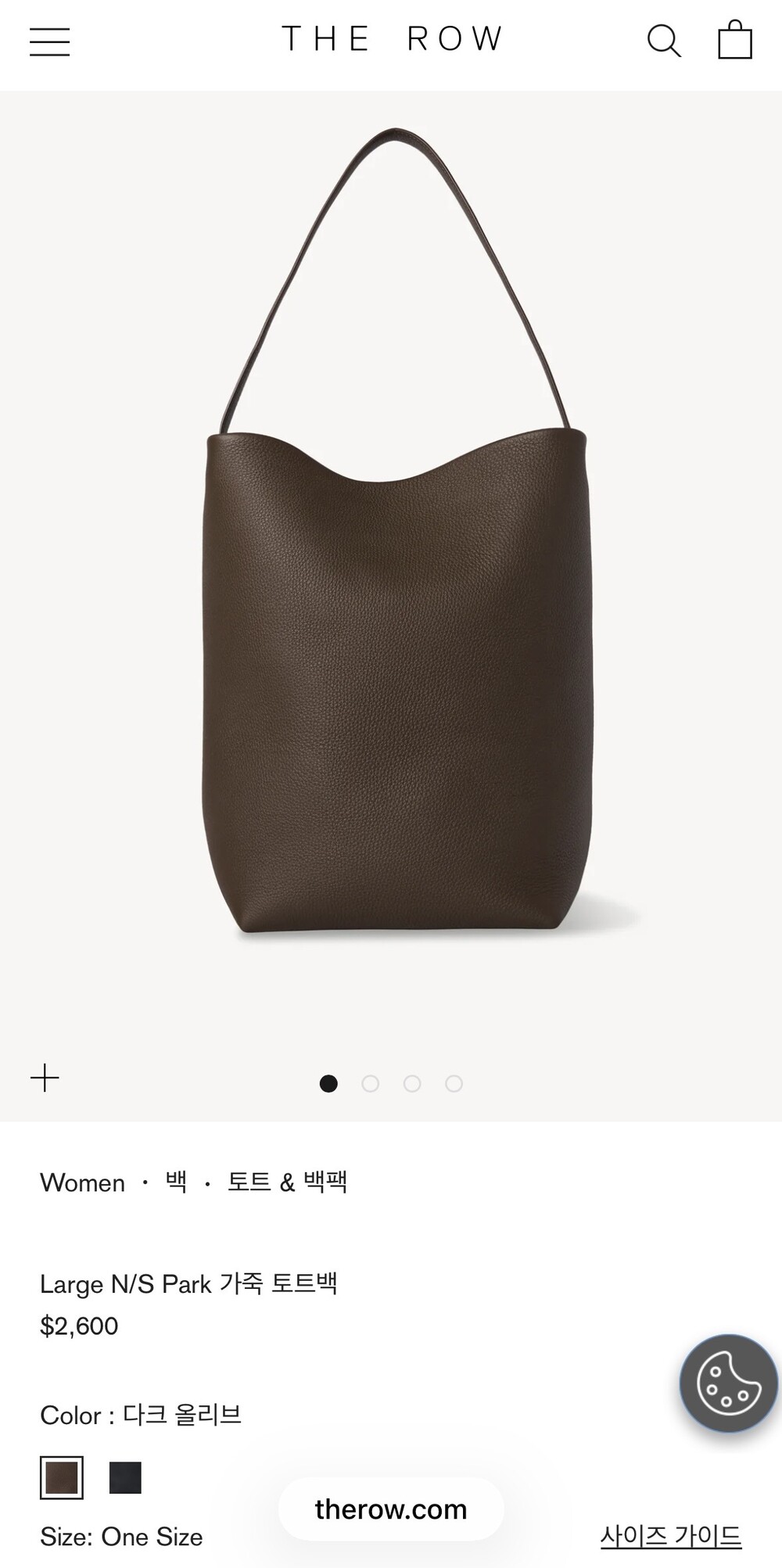Open the 백 breadcrumb link
This screenshot has width=782, height=1568.
[x=176, y=1182]
